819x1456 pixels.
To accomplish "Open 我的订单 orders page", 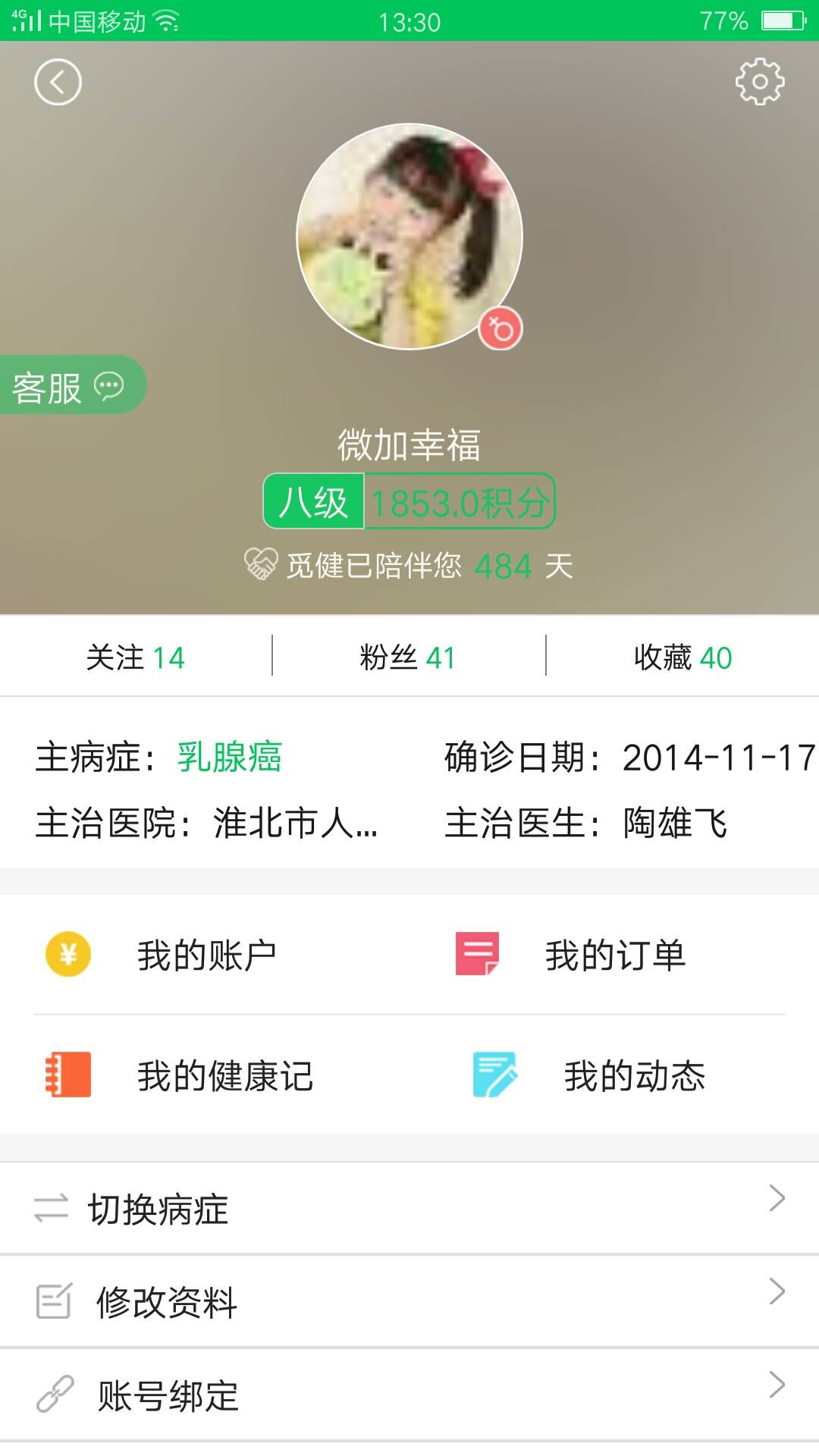I will [614, 954].
